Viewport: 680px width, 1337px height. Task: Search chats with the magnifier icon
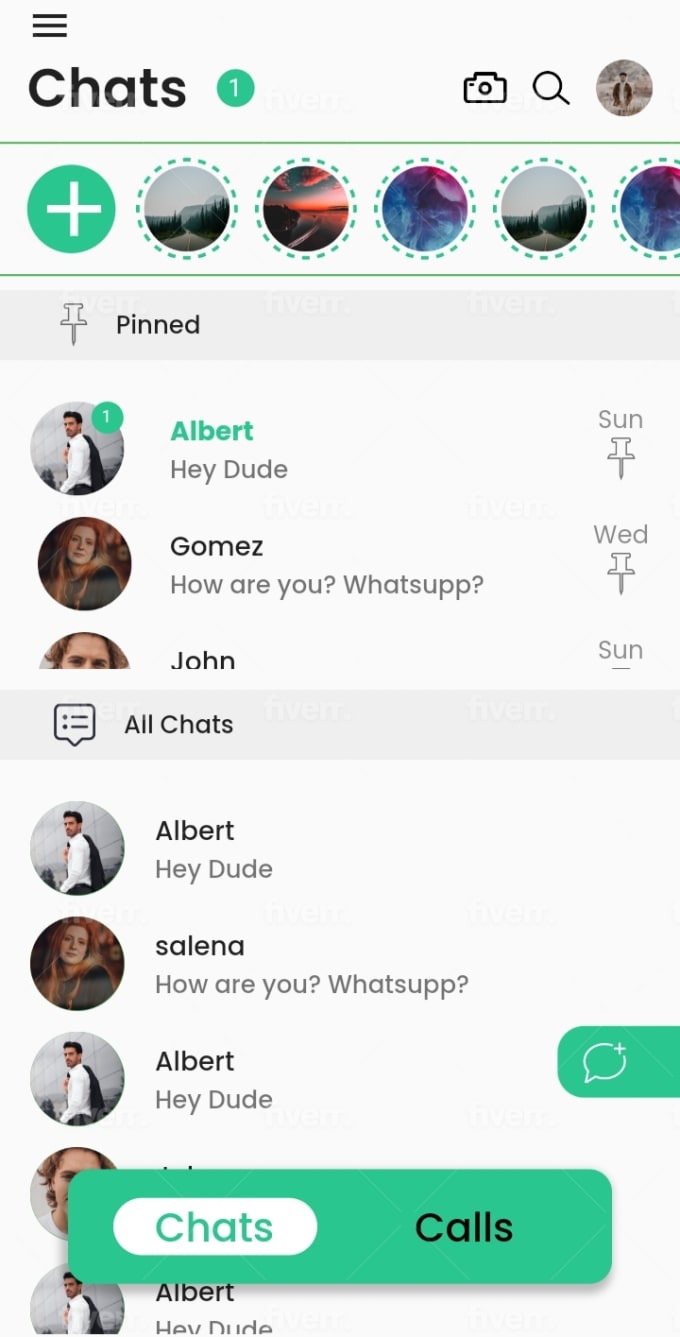click(550, 88)
